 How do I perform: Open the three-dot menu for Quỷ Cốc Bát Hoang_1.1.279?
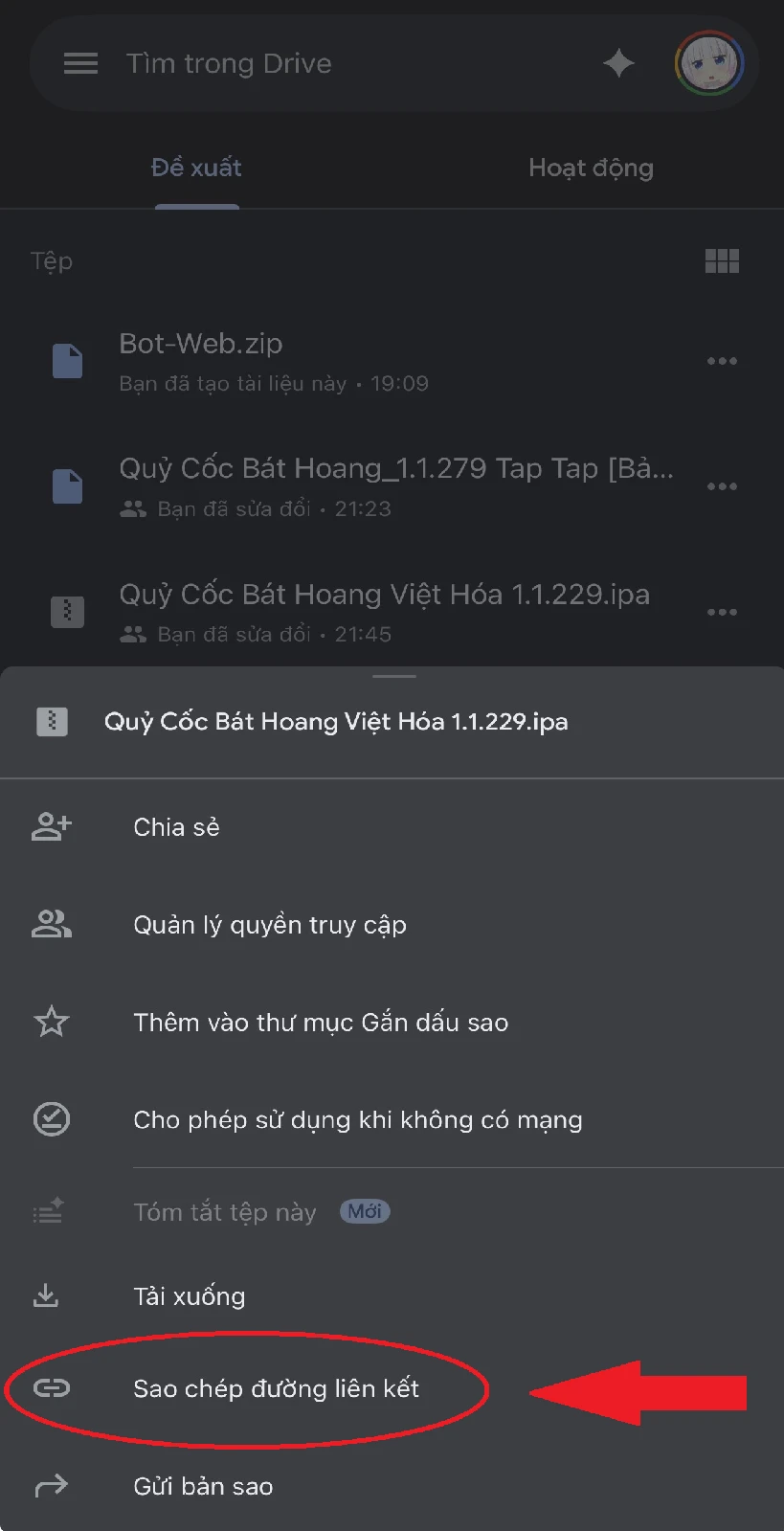723,486
